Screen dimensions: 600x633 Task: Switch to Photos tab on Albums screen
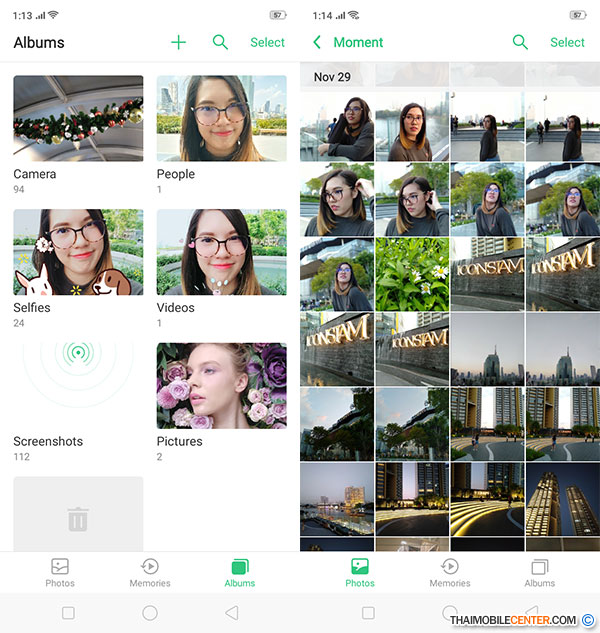(x=60, y=573)
